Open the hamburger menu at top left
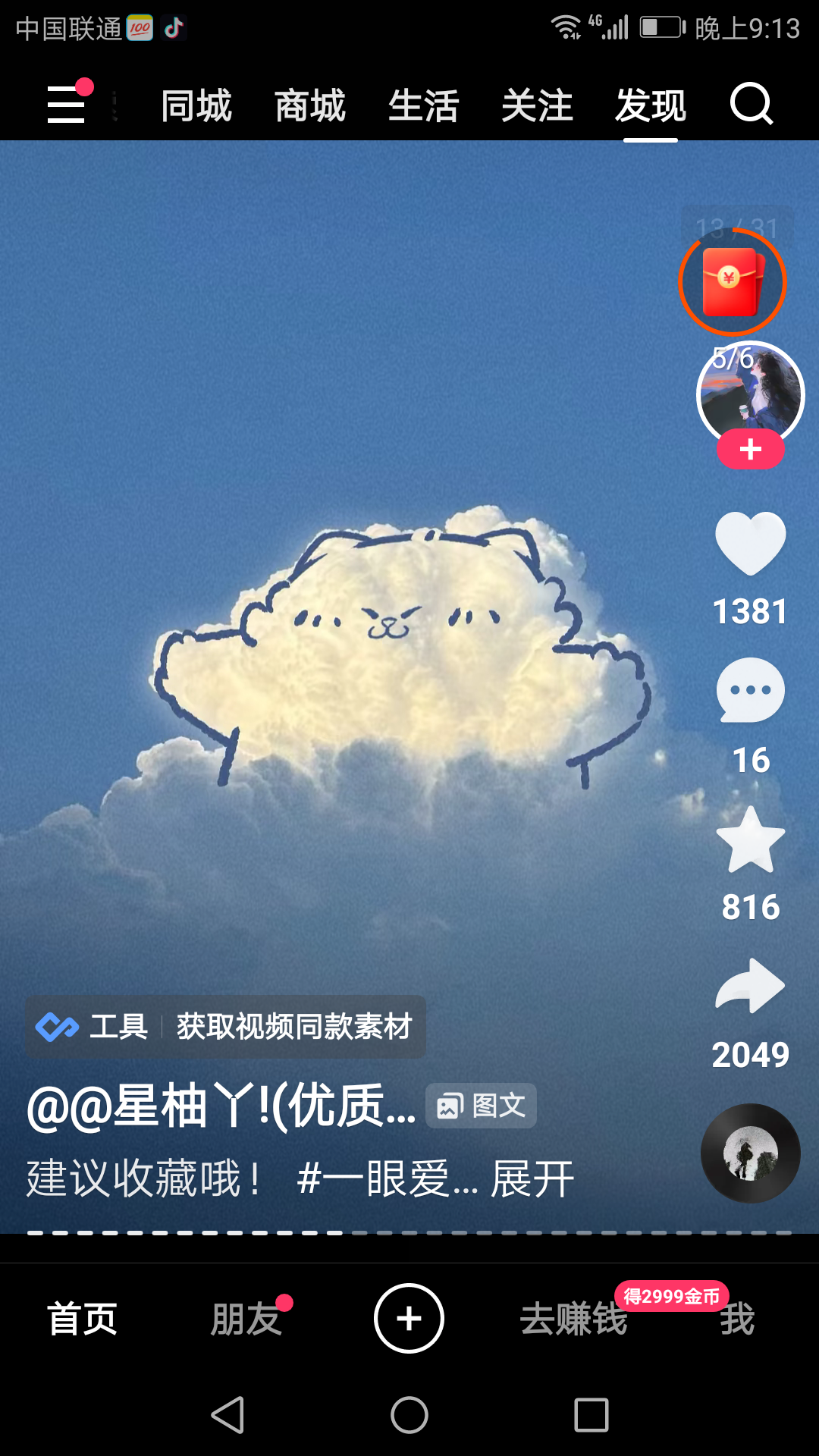The image size is (819, 1456). [x=65, y=105]
